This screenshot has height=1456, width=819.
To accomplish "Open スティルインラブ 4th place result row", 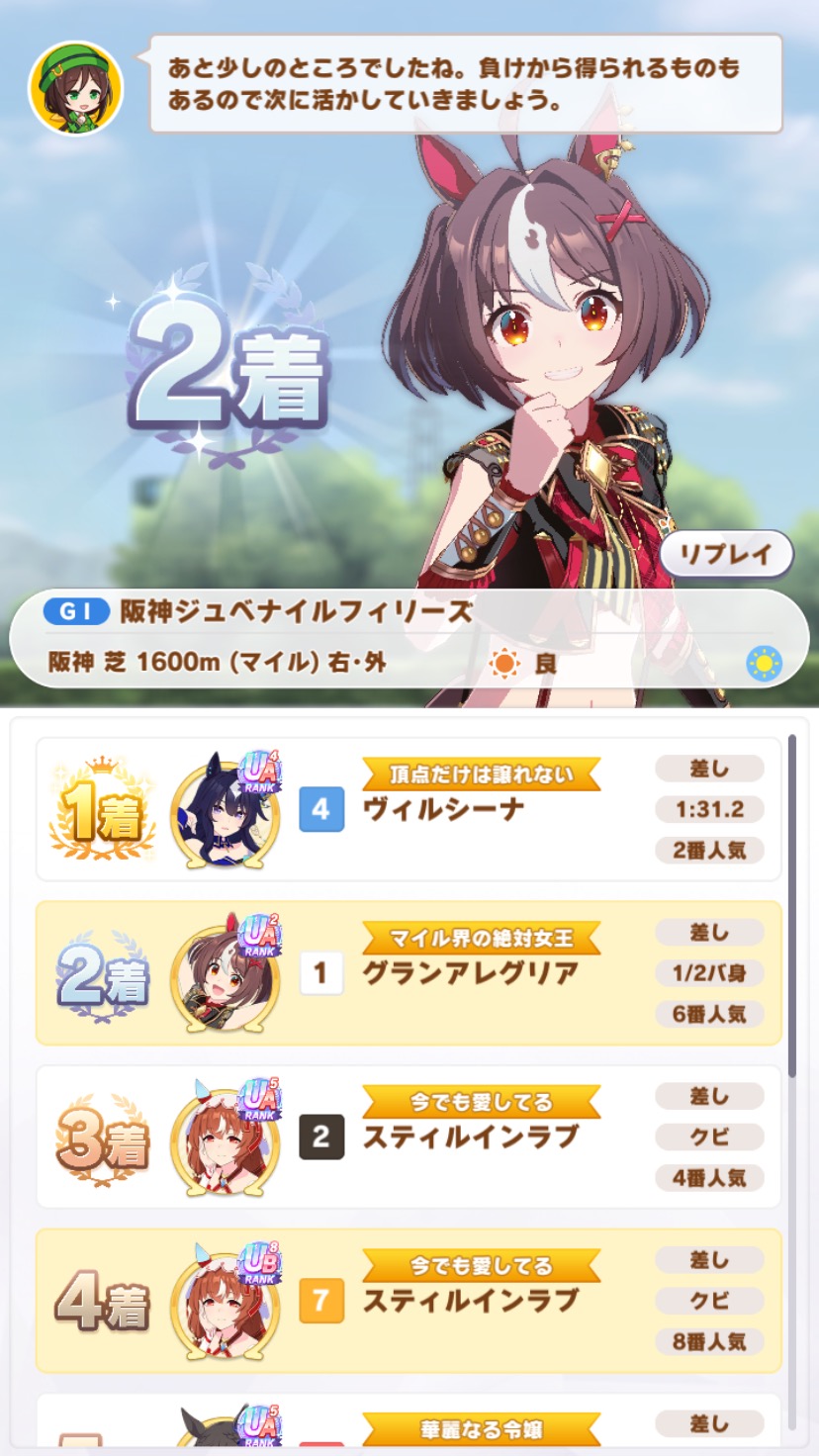I will tap(409, 1301).
